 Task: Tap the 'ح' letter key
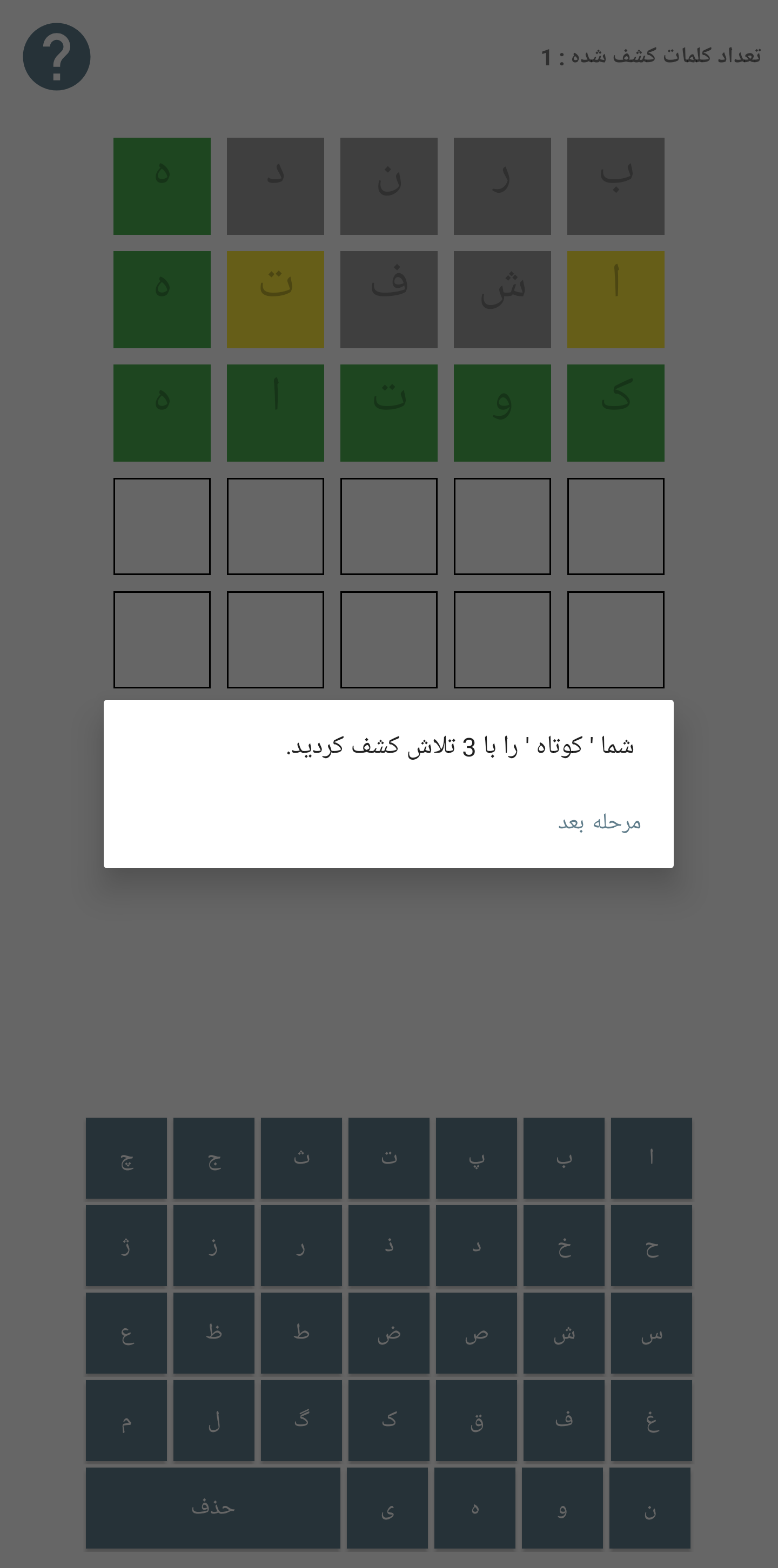tap(651, 1245)
